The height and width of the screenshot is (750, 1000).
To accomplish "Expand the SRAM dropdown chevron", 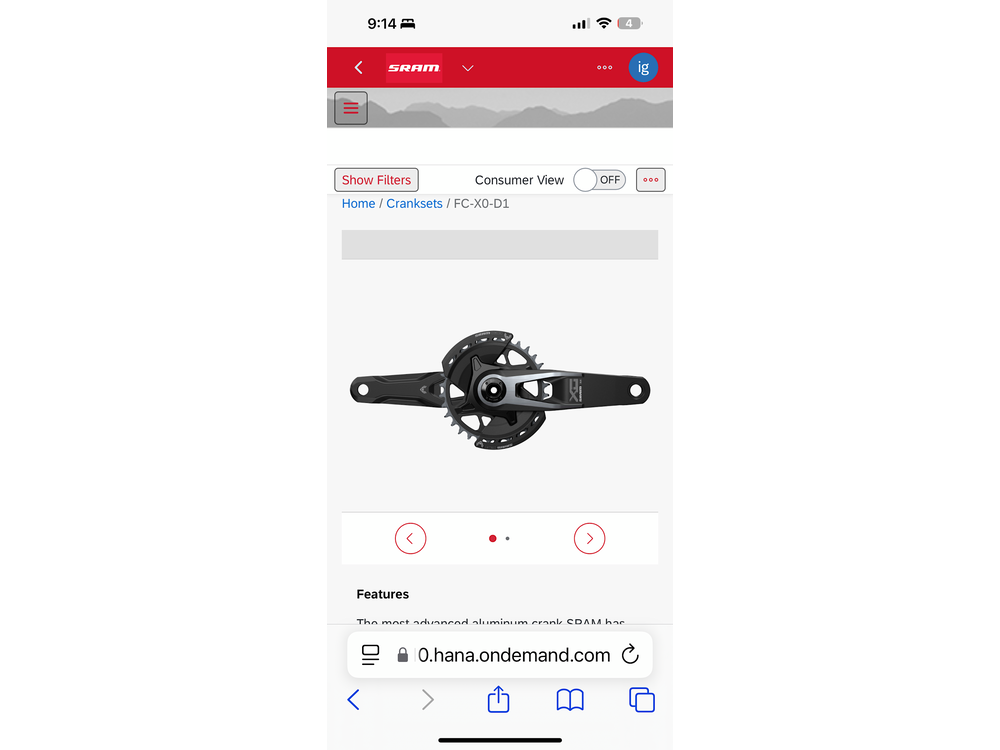I will pyautogui.click(x=468, y=68).
